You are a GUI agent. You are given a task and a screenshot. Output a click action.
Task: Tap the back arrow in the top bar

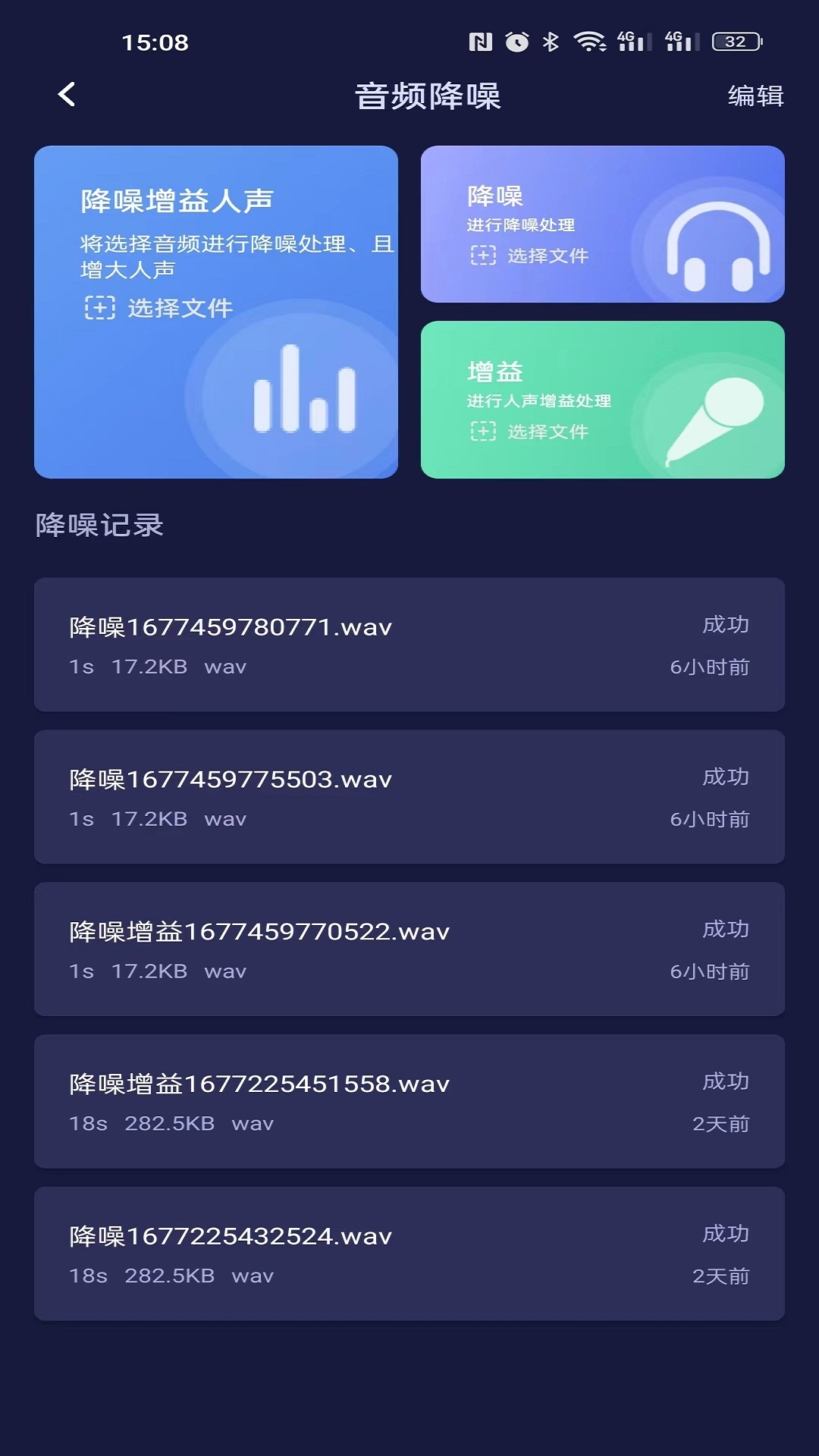pyautogui.click(x=67, y=95)
